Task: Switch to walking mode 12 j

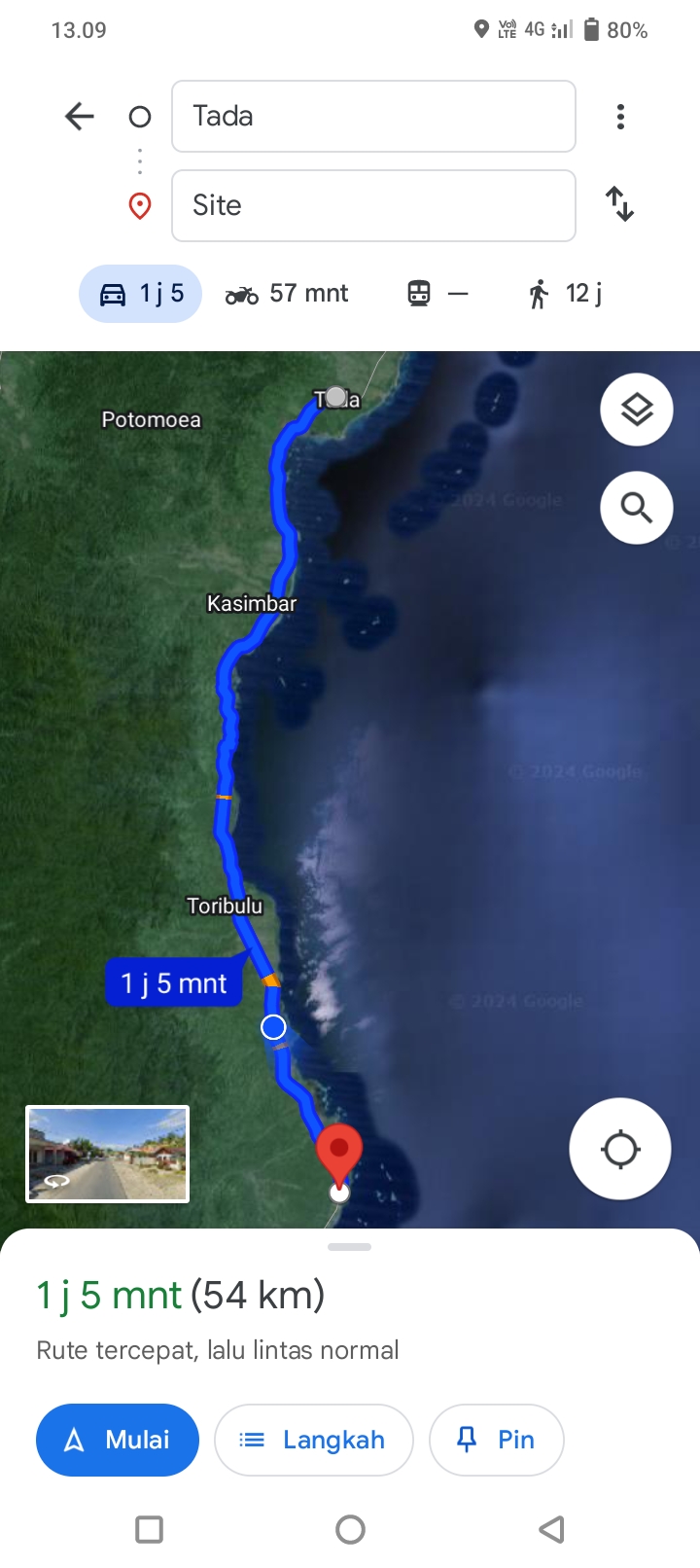Action: tap(565, 294)
